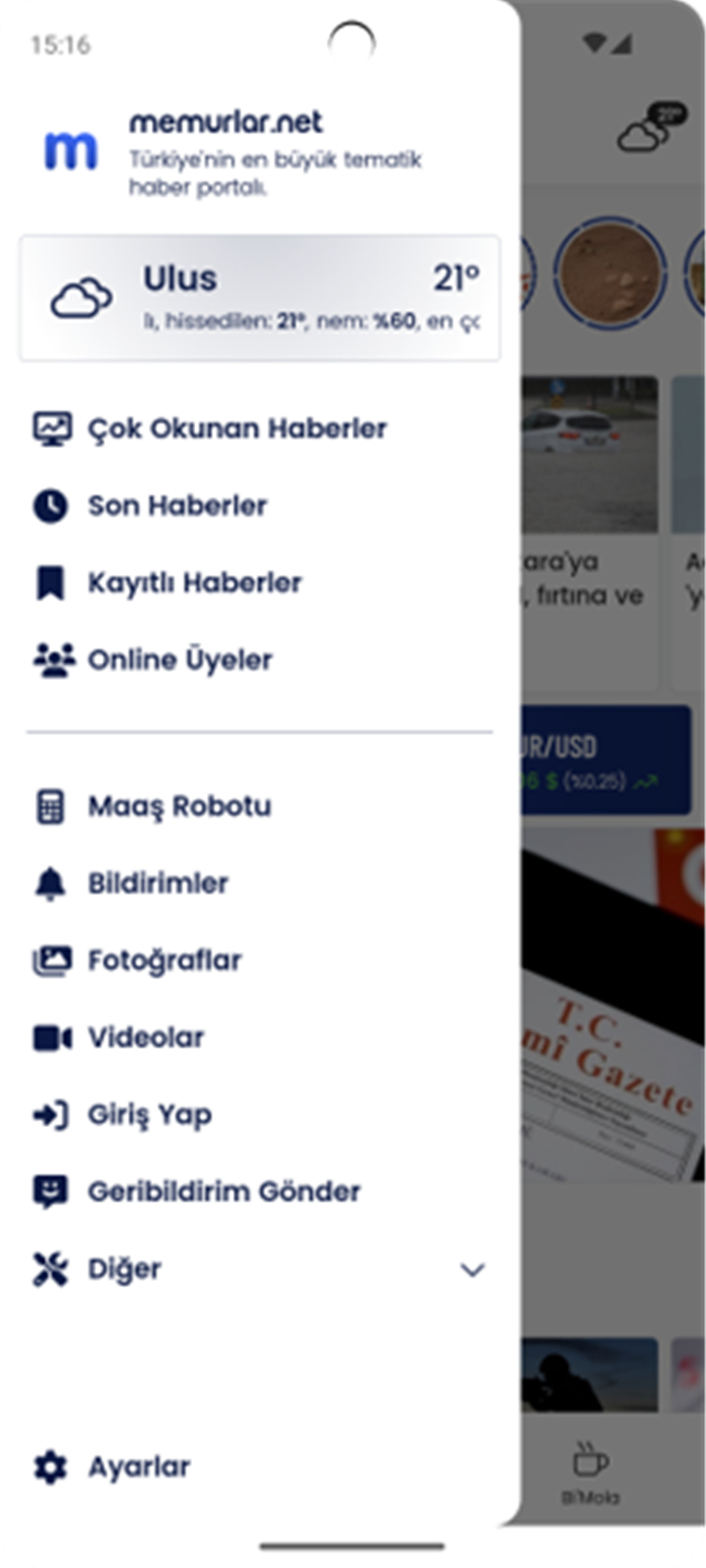Open Videolar section

[260, 1038]
